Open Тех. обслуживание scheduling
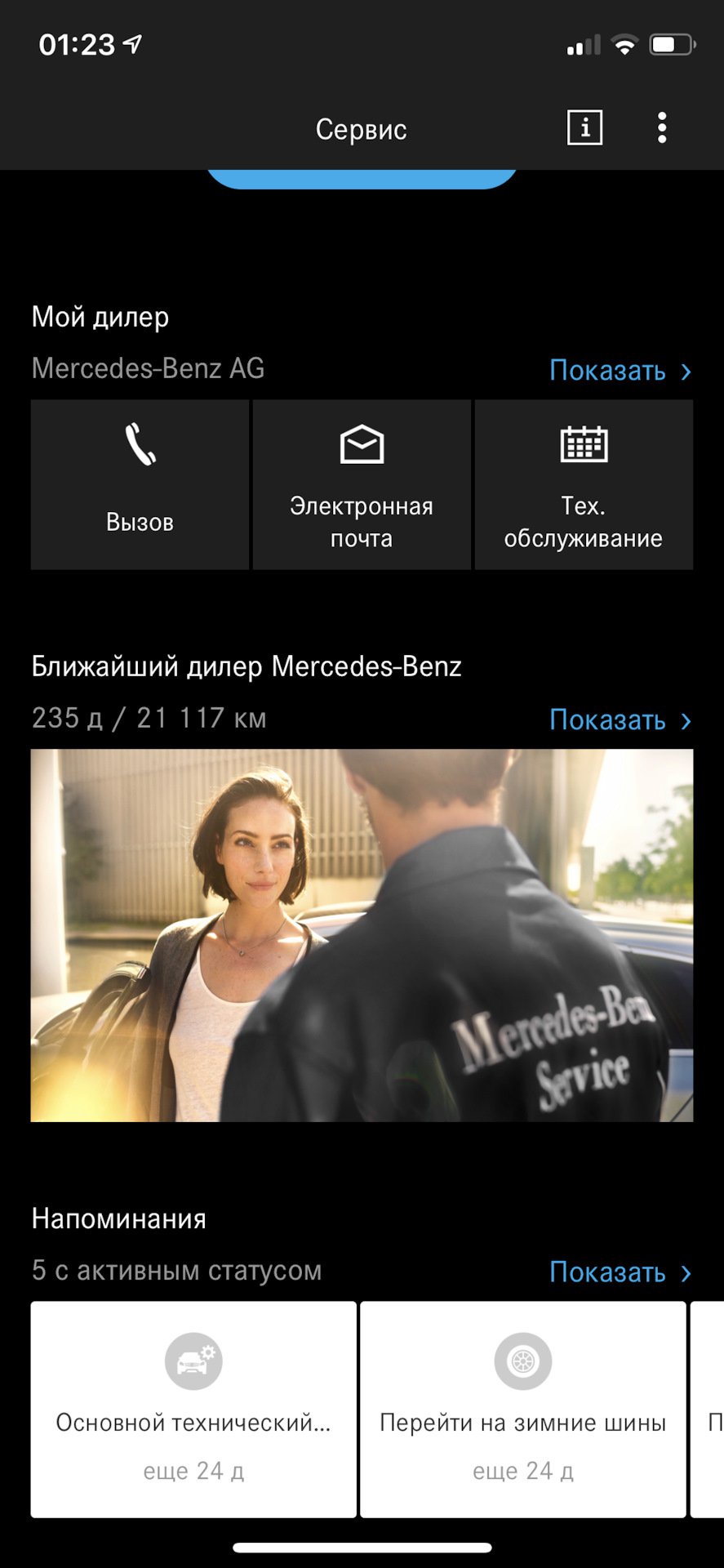 tap(584, 484)
